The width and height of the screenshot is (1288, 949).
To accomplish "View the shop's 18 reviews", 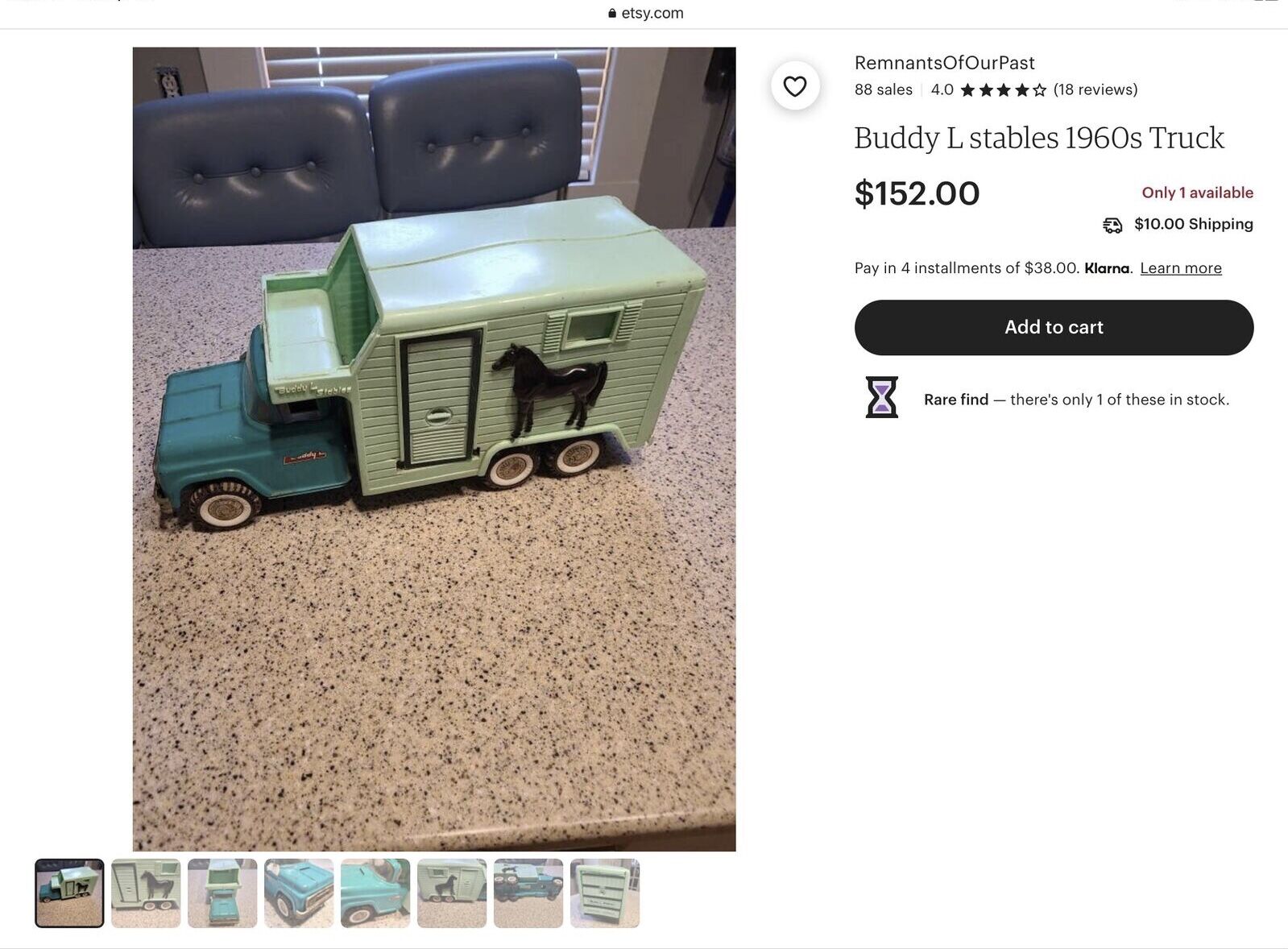I will (1095, 89).
